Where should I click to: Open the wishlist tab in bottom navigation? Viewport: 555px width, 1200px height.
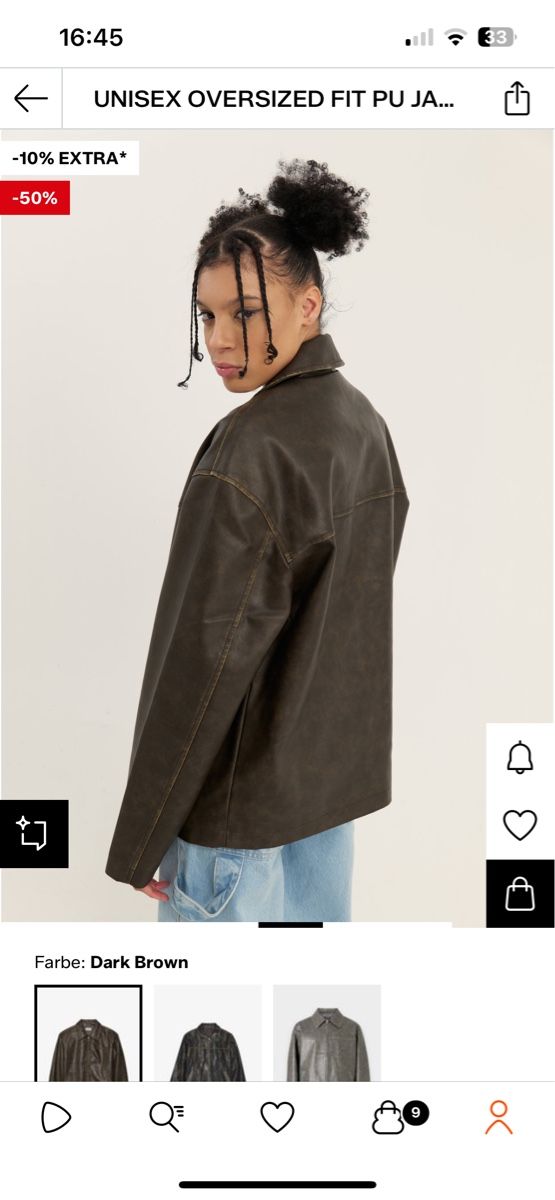coord(277,1117)
